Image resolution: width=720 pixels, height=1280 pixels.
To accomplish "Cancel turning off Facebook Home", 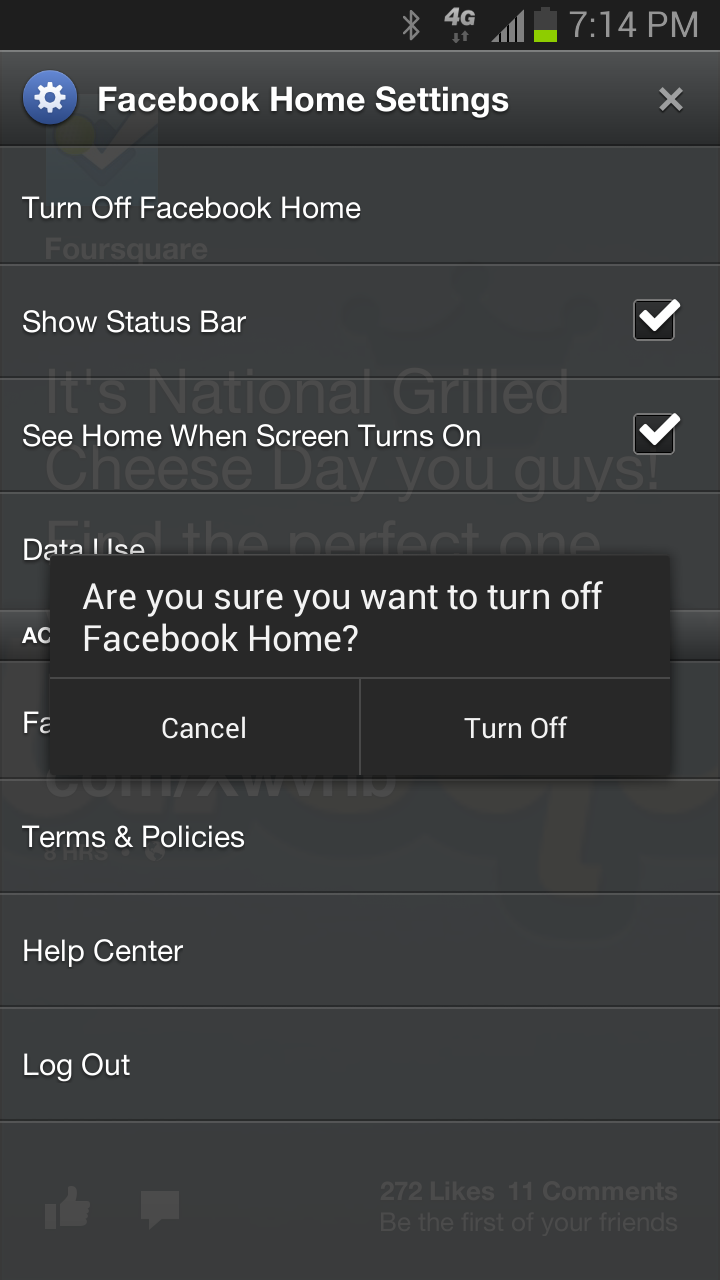I will click(204, 728).
